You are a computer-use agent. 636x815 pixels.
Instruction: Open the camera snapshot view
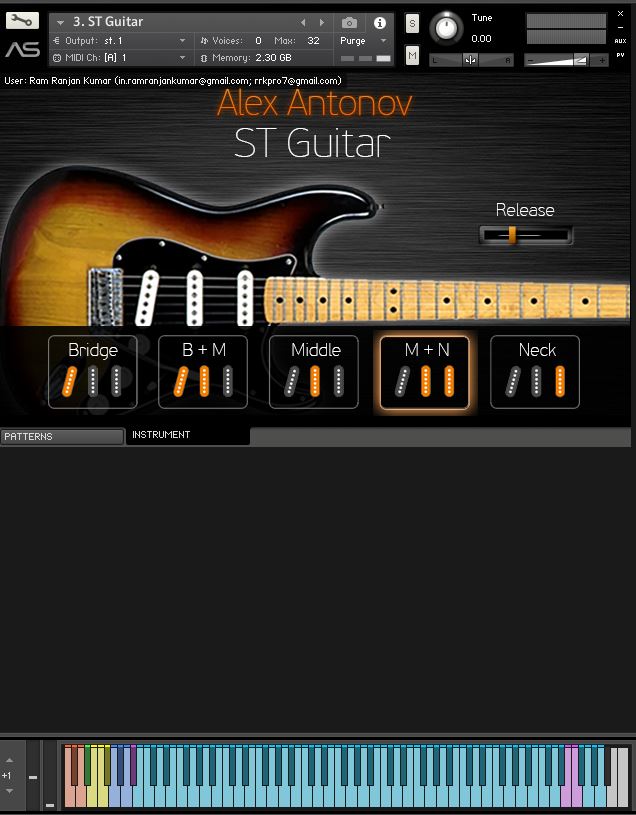coord(349,22)
